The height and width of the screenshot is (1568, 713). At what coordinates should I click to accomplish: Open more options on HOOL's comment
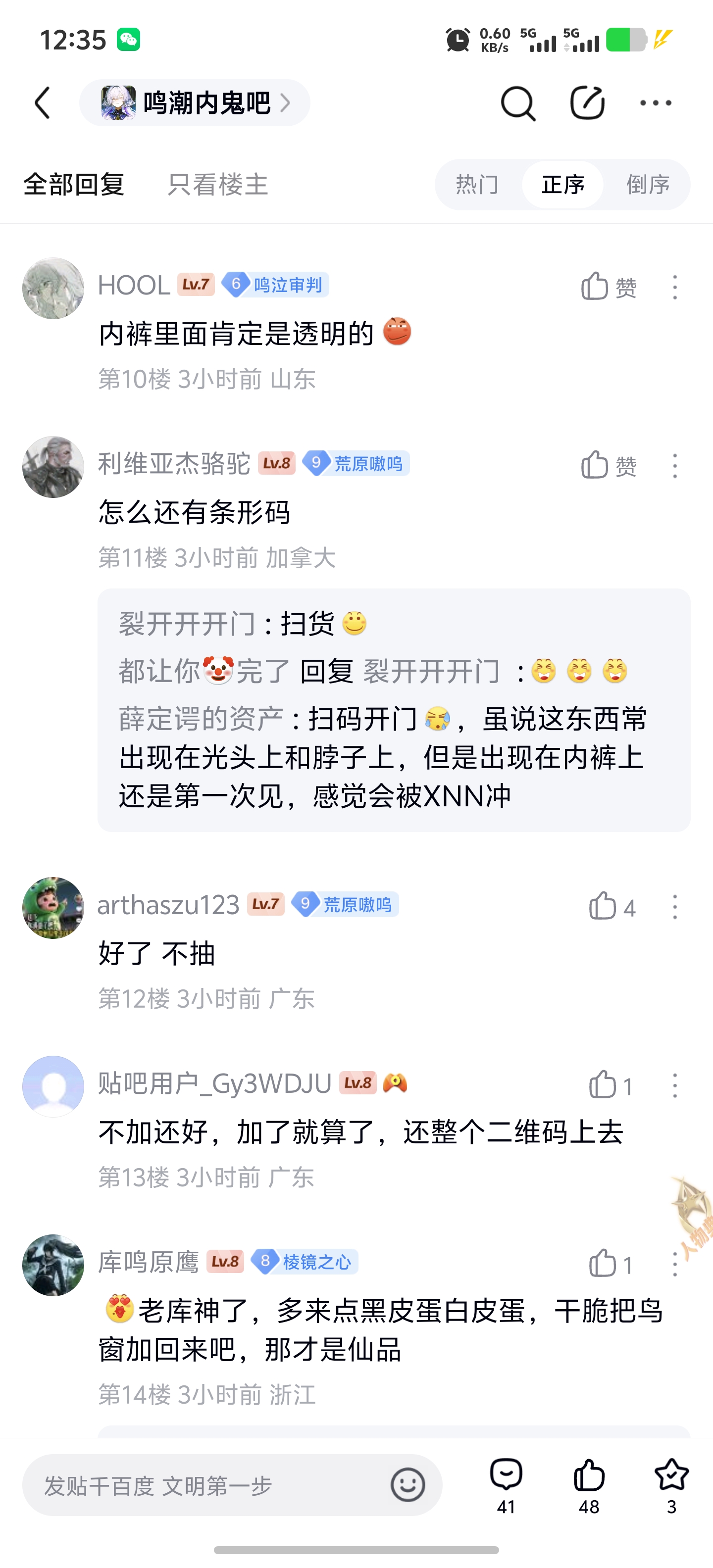[x=675, y=287]
